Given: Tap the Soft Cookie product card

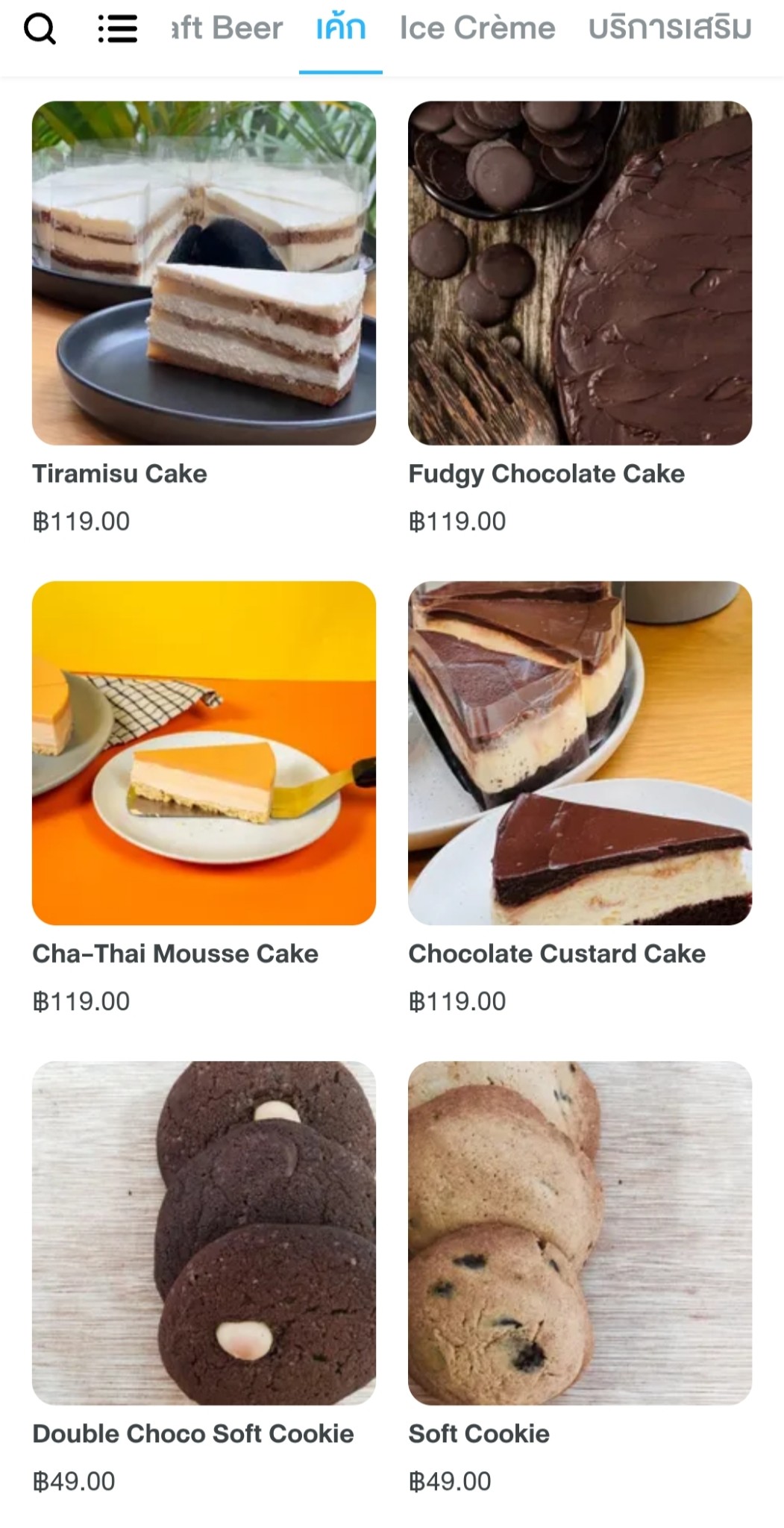Looking at the screenshot, I should pyautogui.click(x=580, y=1233).
